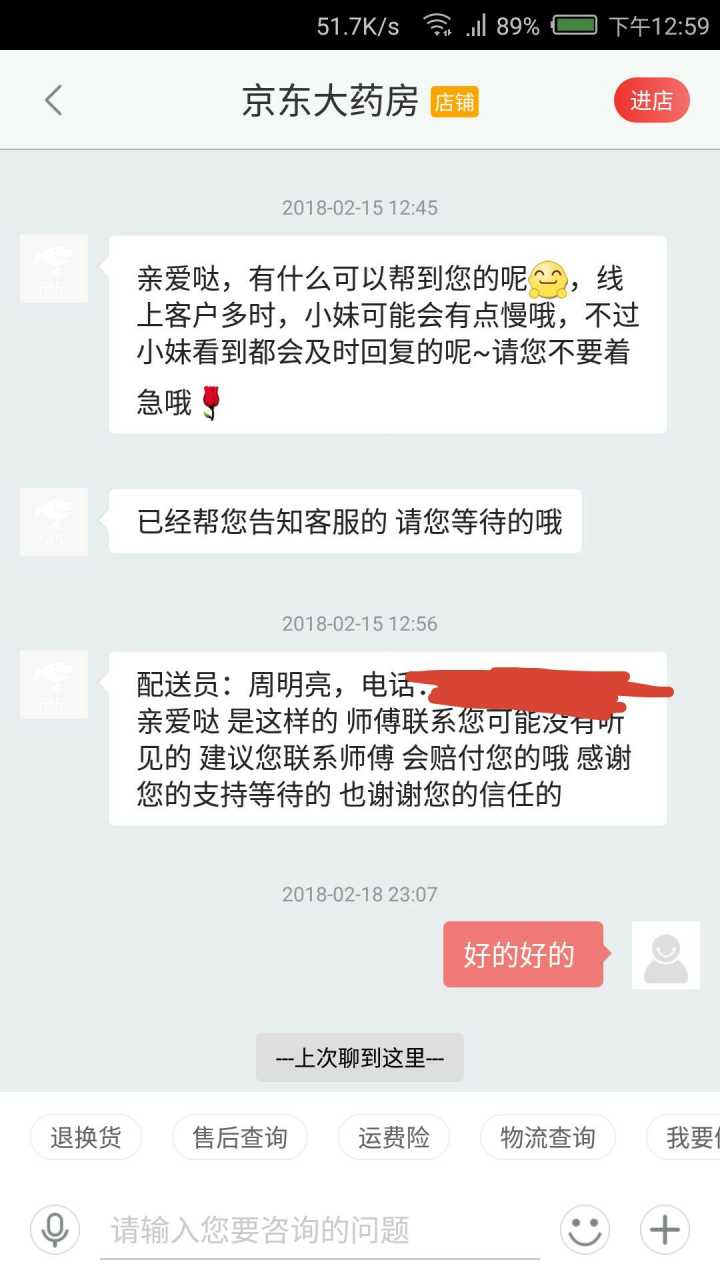
Task: Choose the 运费险 chip
Action: coord(394,1137)
